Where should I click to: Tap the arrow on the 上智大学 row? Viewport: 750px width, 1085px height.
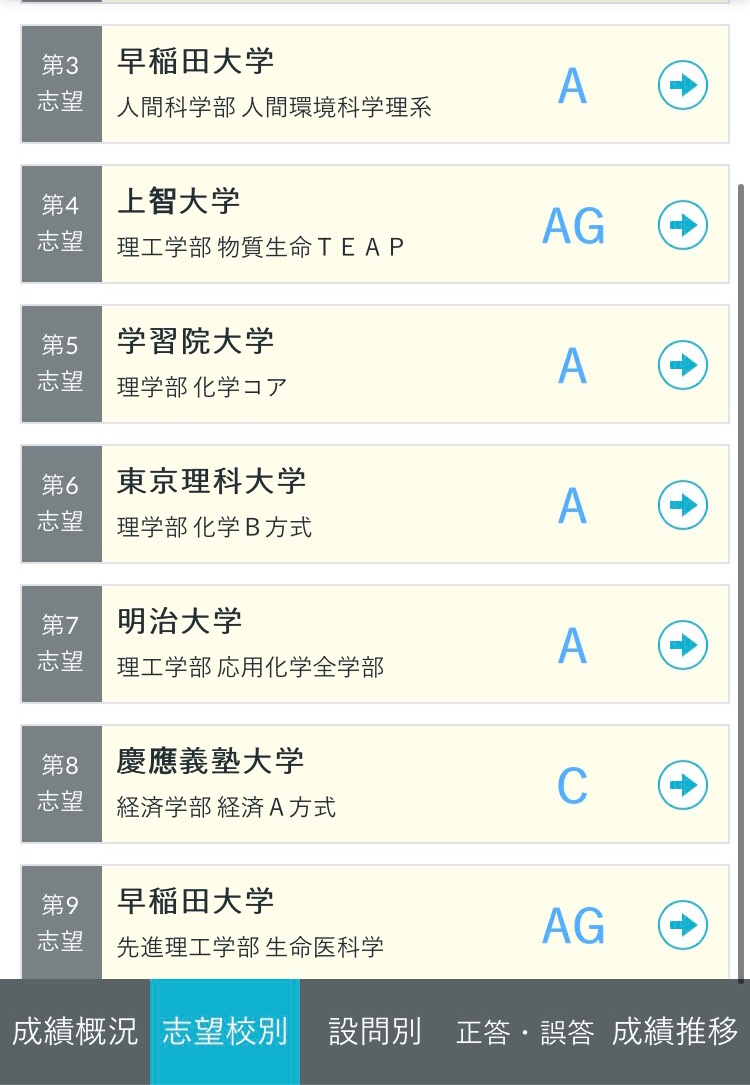click(x=683, y=225)
